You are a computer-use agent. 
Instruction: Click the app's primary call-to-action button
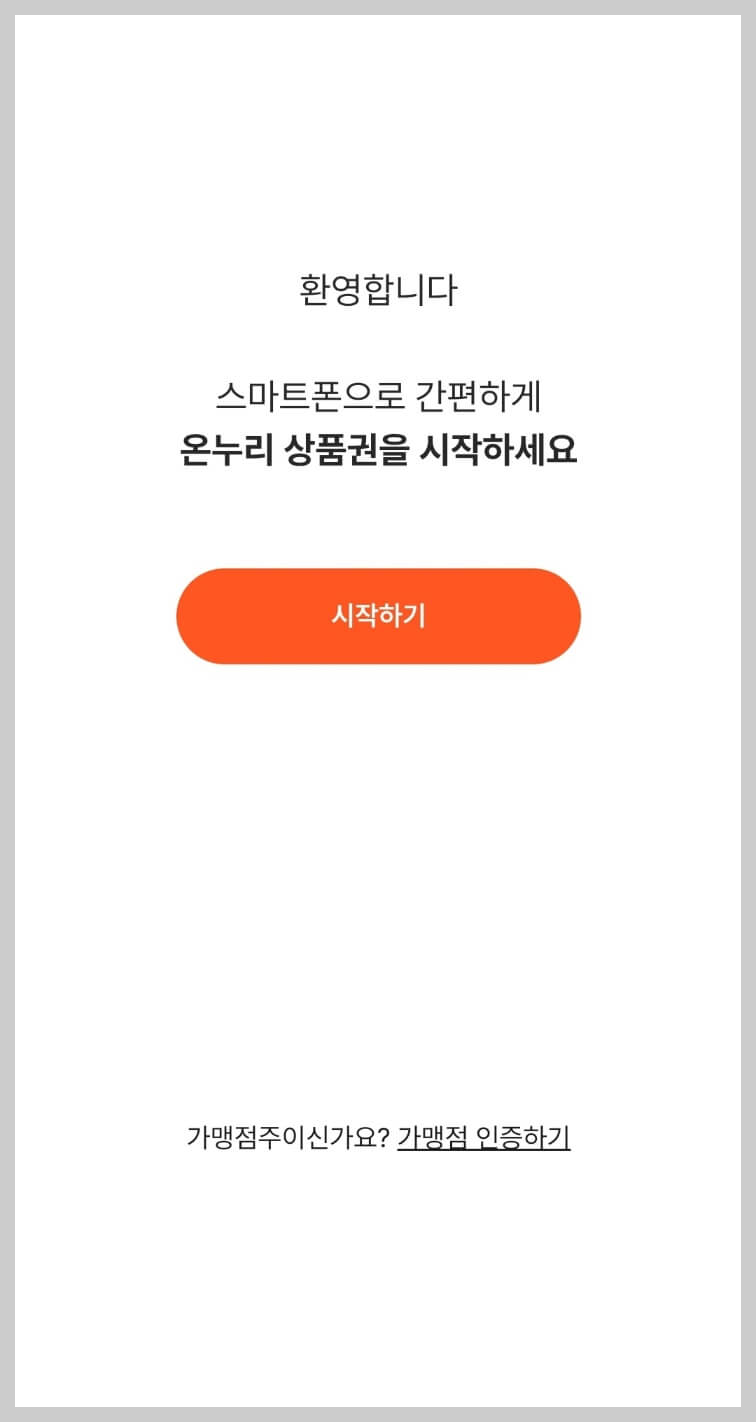(x=378, y=616)
